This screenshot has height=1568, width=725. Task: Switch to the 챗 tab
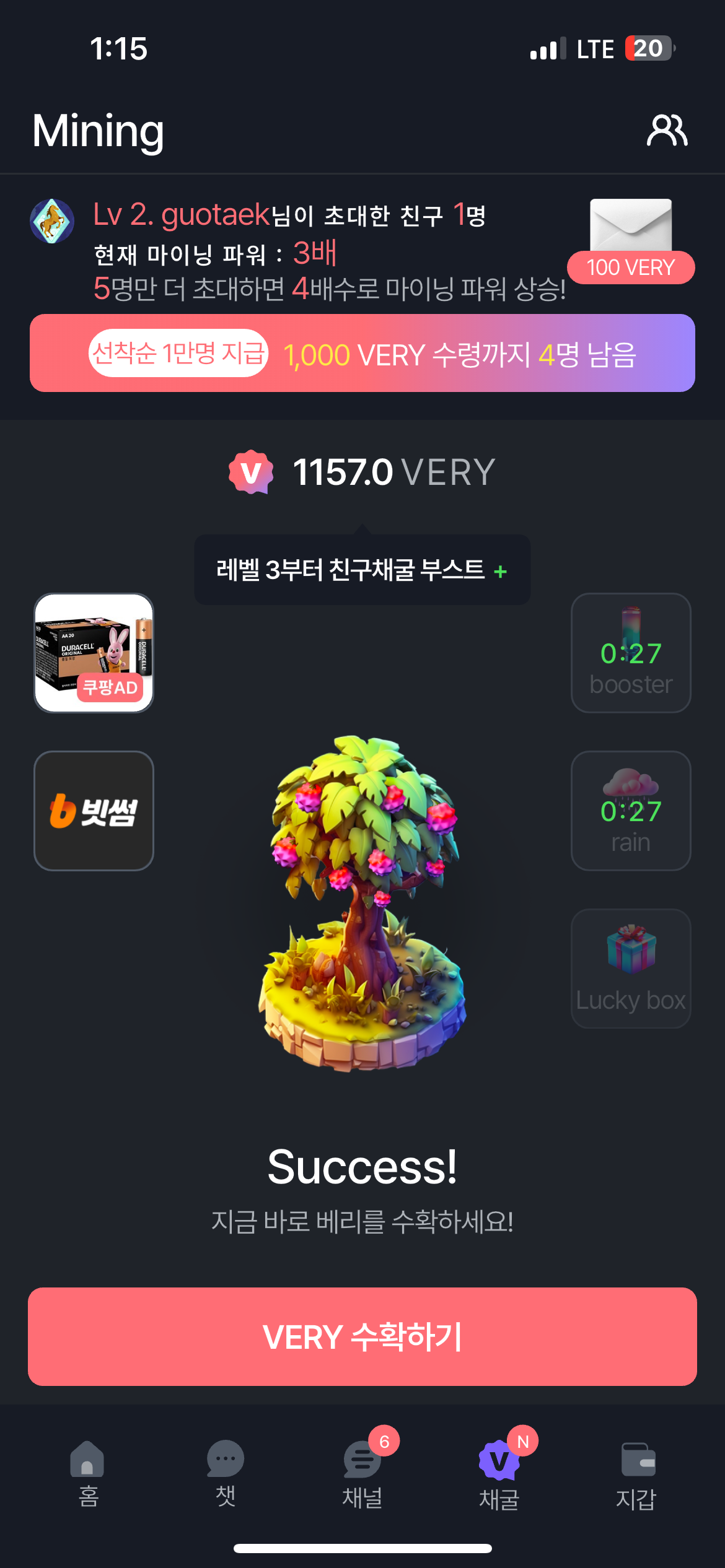pos(226,1474)
